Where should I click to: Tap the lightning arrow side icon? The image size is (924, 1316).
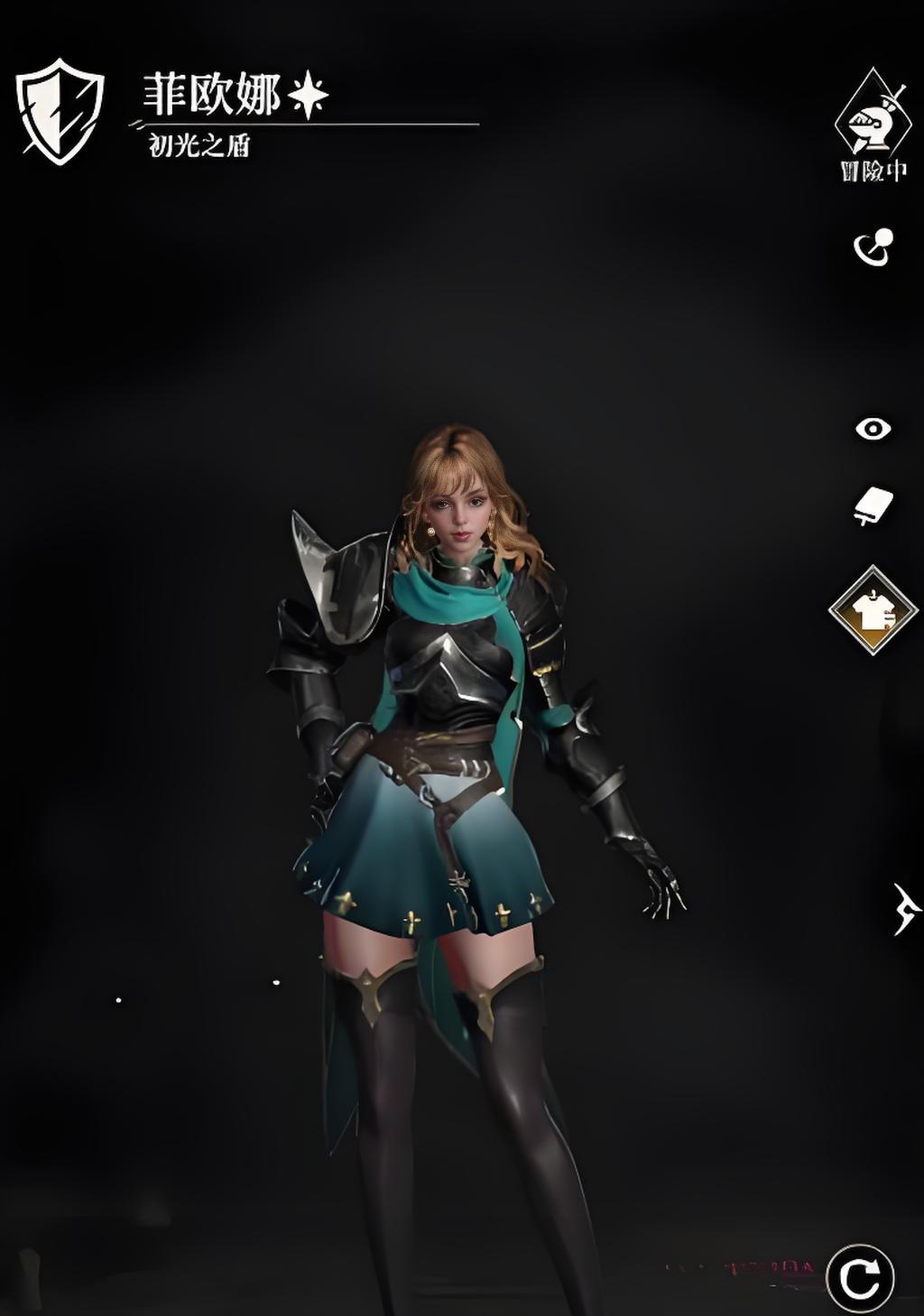pyautogui.click(x=906, y=909)
